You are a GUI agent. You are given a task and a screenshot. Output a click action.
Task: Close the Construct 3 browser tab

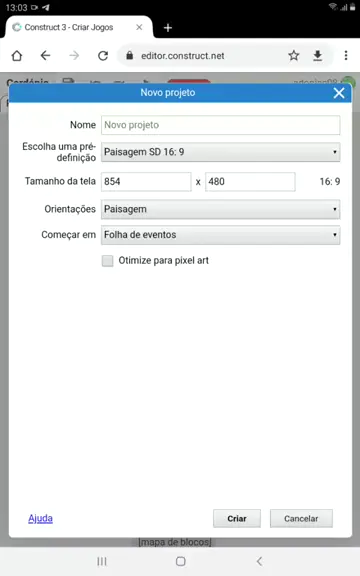click(139, 27)
